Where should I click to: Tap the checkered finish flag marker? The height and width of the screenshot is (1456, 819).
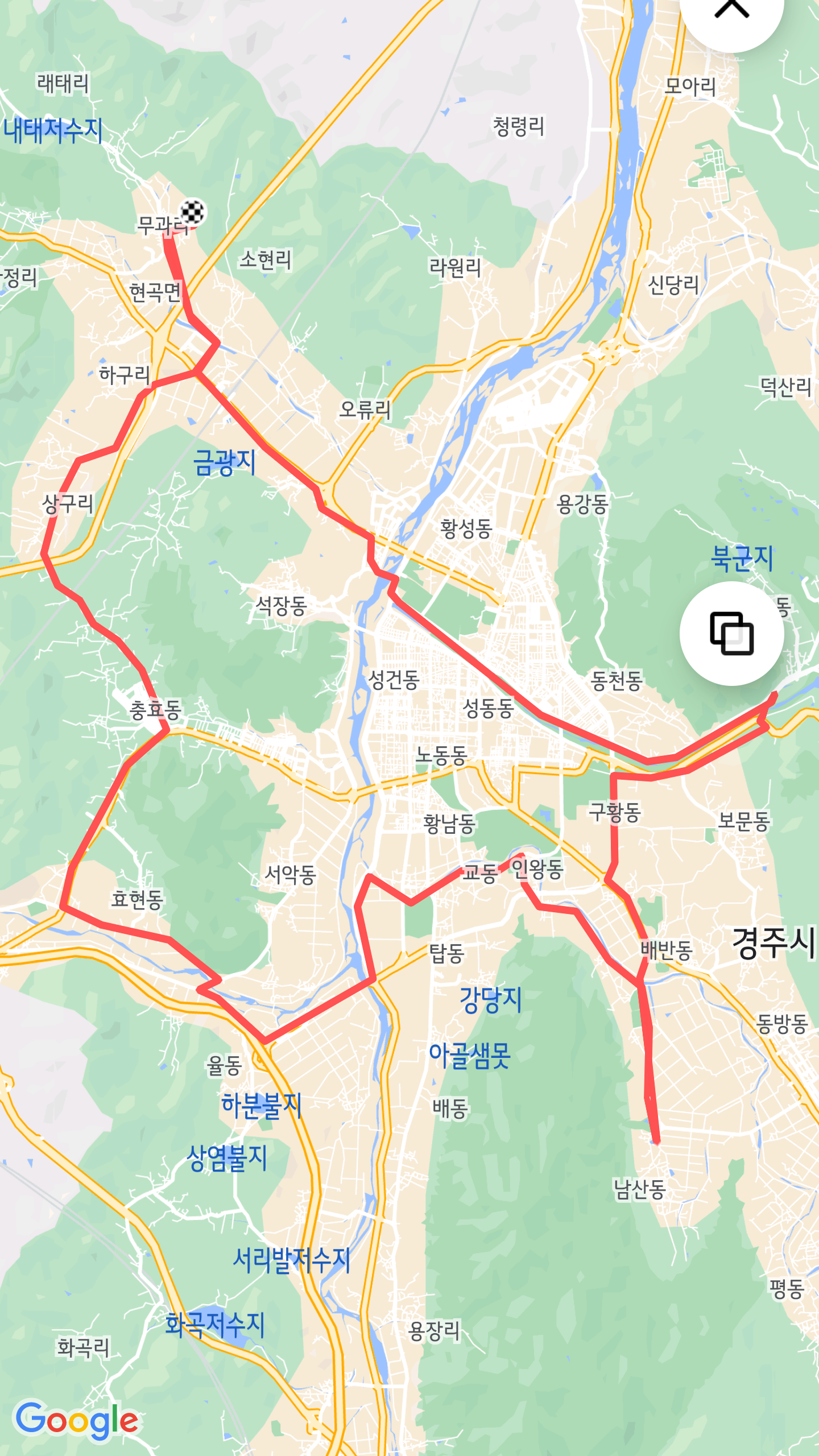(x=193, y=213)
